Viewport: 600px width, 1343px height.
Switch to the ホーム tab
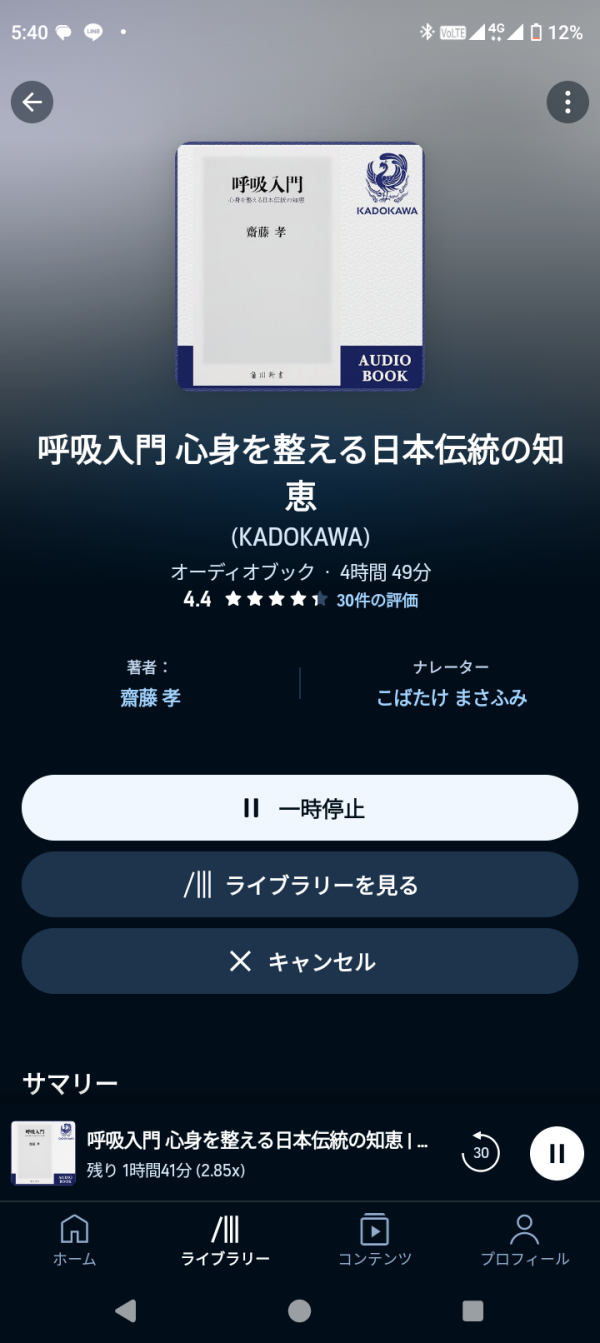75,1240
